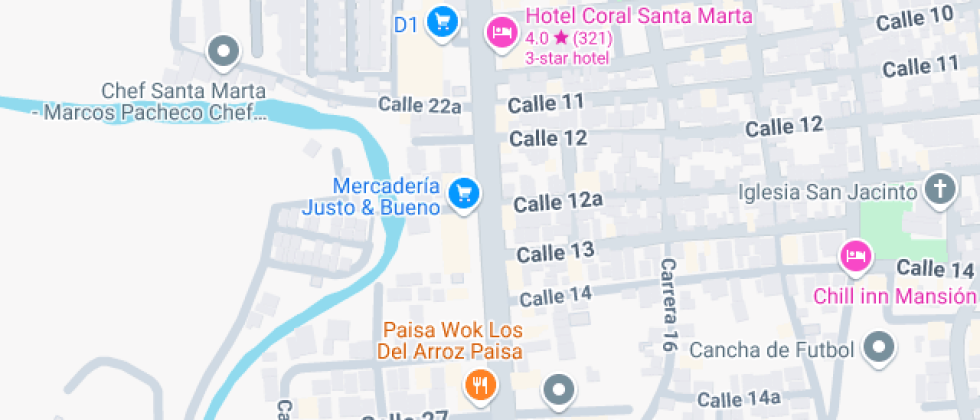Tap the Chef Santa Marta location pin
Screen dimensions: 980x420
coord(223,51)
